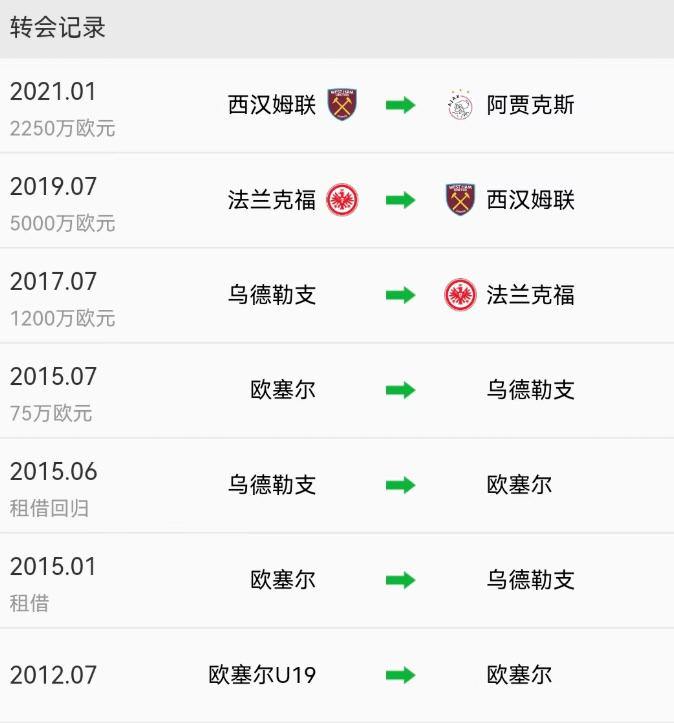
Task: Open the 2012.07 欧塞尔U19 transfer record
Action: (x=337, y=675)
